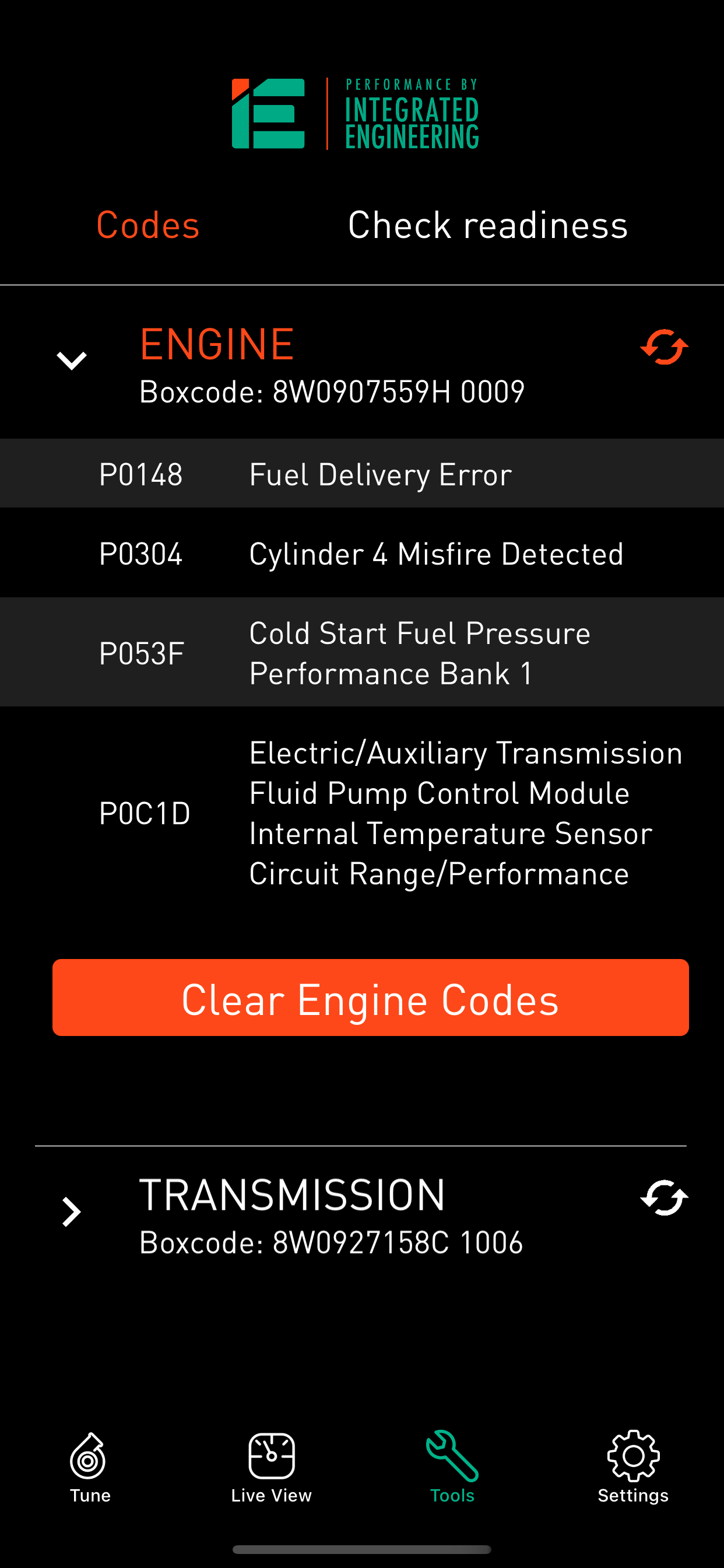Go to the Live View tab
The height and width of the screenshot is (1568, 724).
tap(271, 1468)
